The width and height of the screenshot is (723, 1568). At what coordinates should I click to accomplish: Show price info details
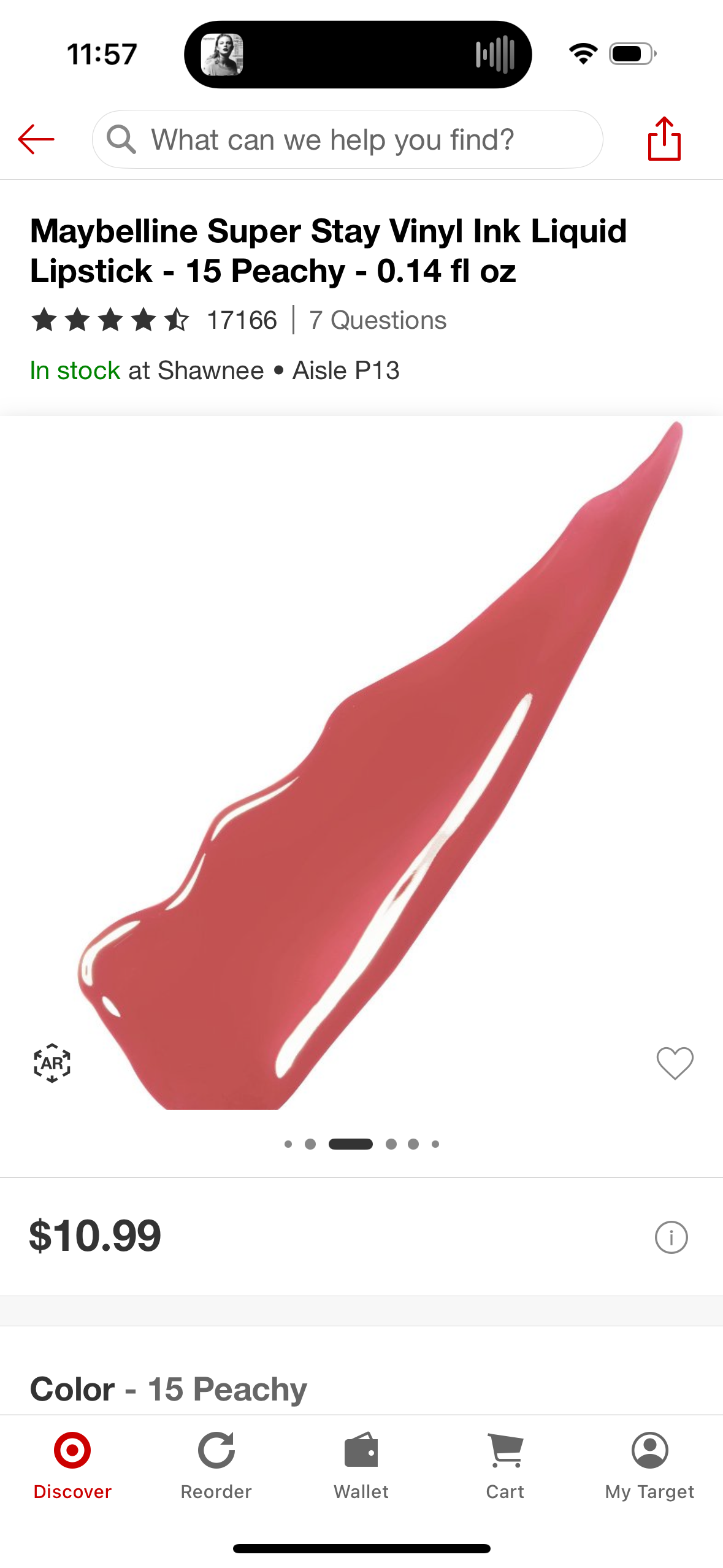tap(671, 1237)
